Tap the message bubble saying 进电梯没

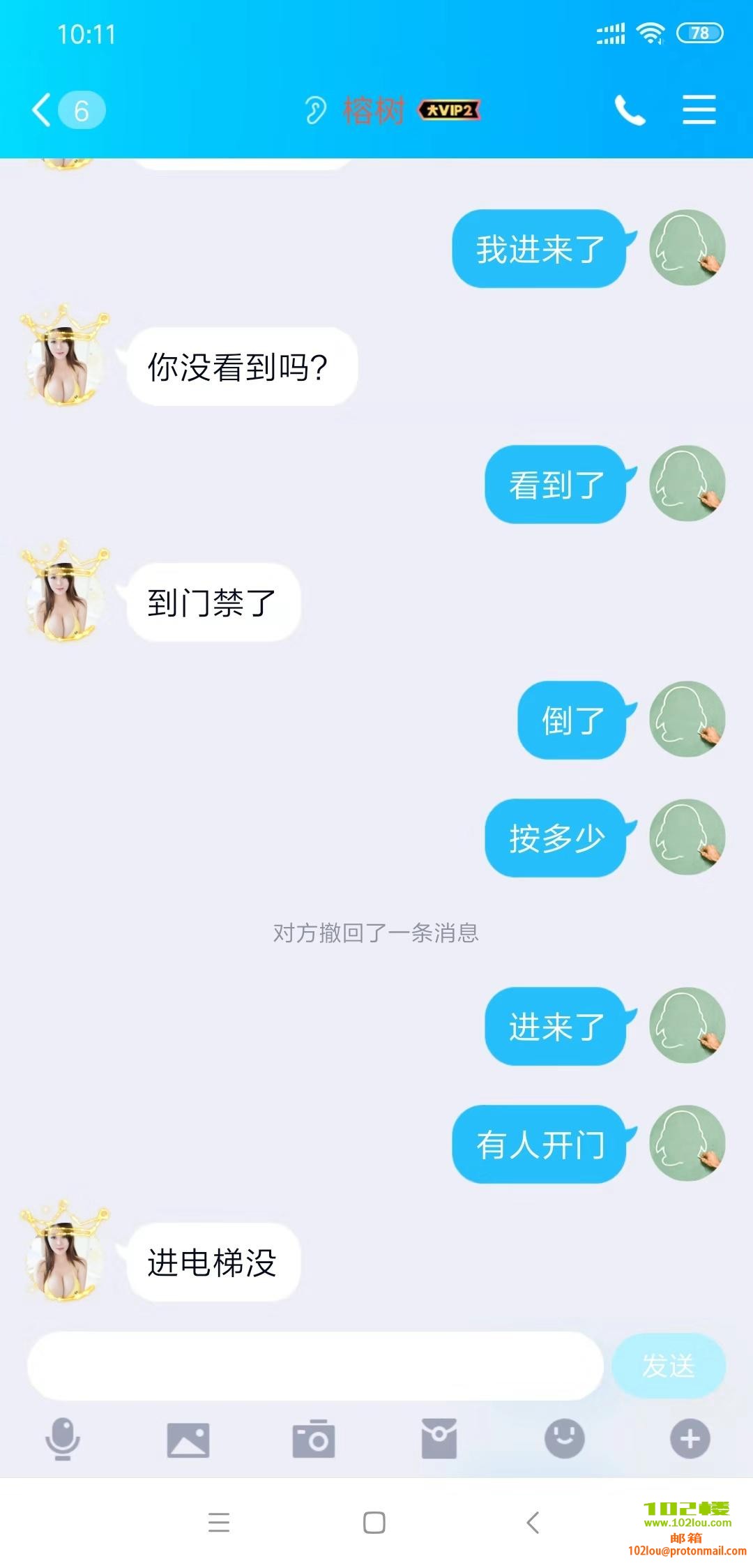213,1262
